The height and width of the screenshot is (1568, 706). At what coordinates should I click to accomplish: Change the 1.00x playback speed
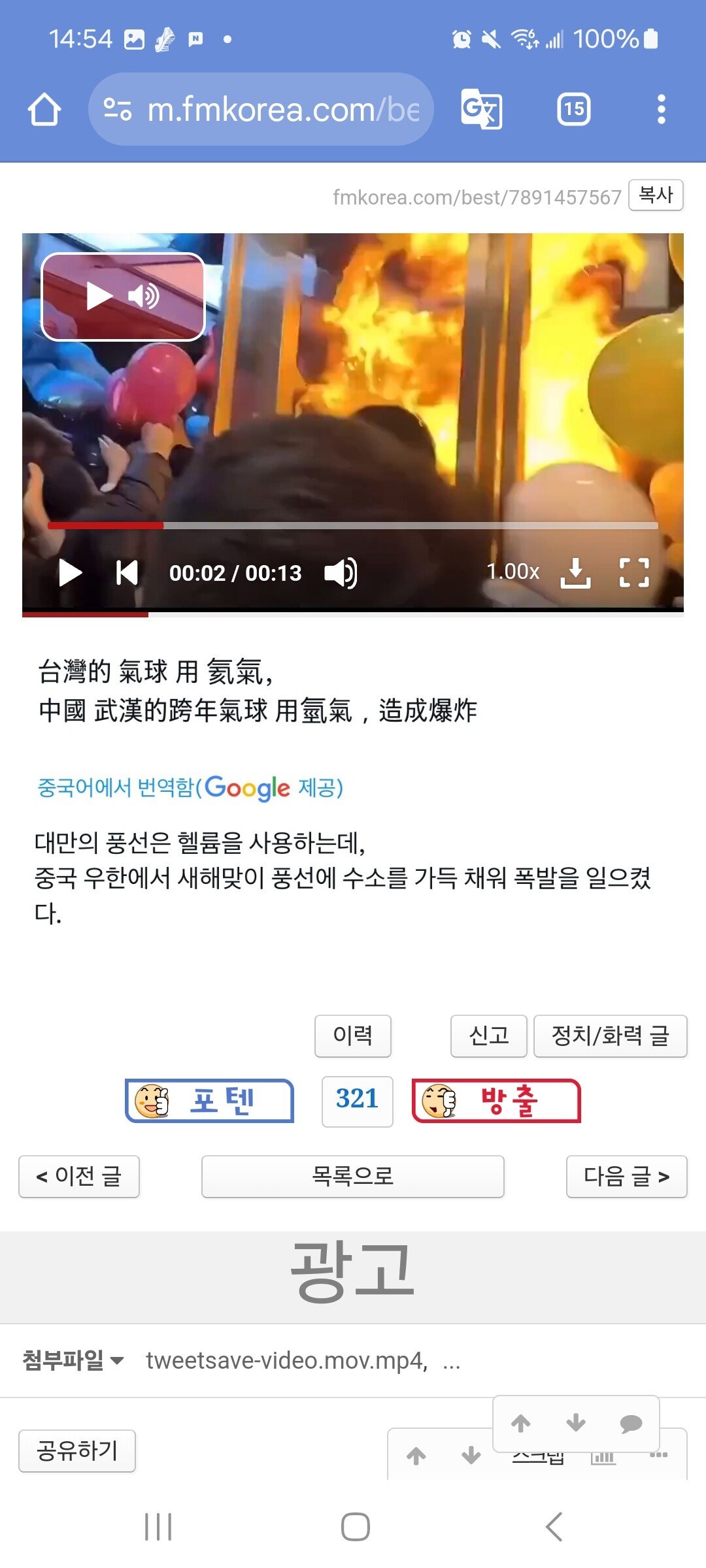click(x=513, y=572)
